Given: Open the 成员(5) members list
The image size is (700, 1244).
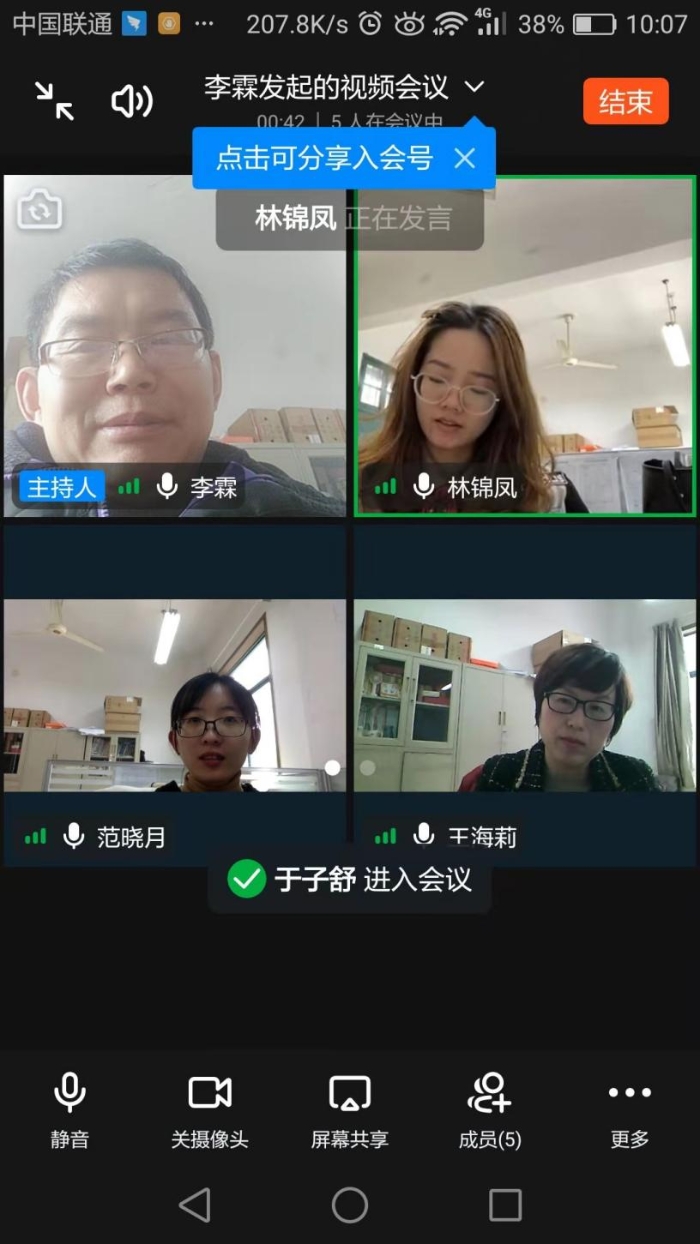Looking at the screenshot, I should click(x=489, y=1108).
